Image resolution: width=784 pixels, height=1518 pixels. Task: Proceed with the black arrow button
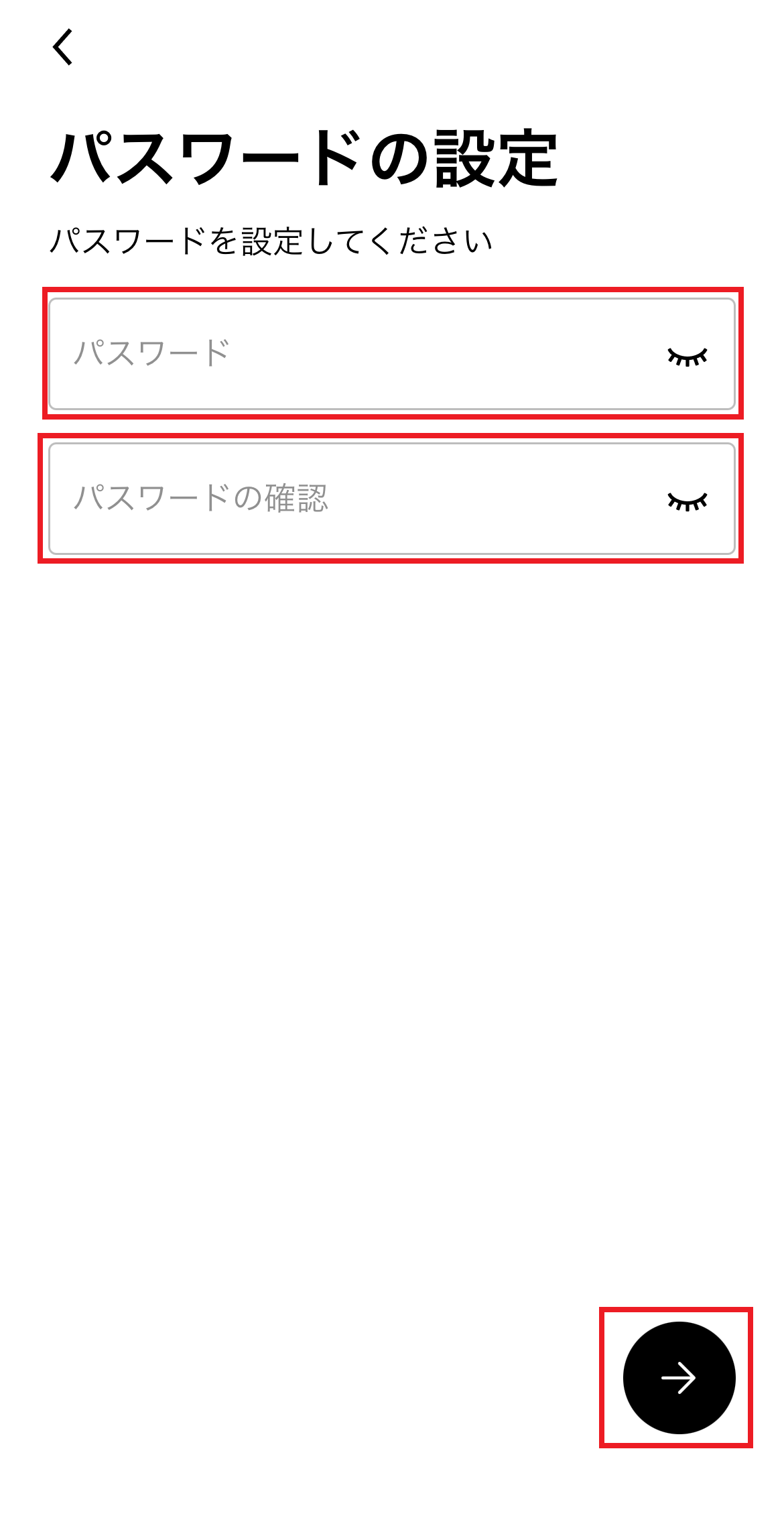679,1377
